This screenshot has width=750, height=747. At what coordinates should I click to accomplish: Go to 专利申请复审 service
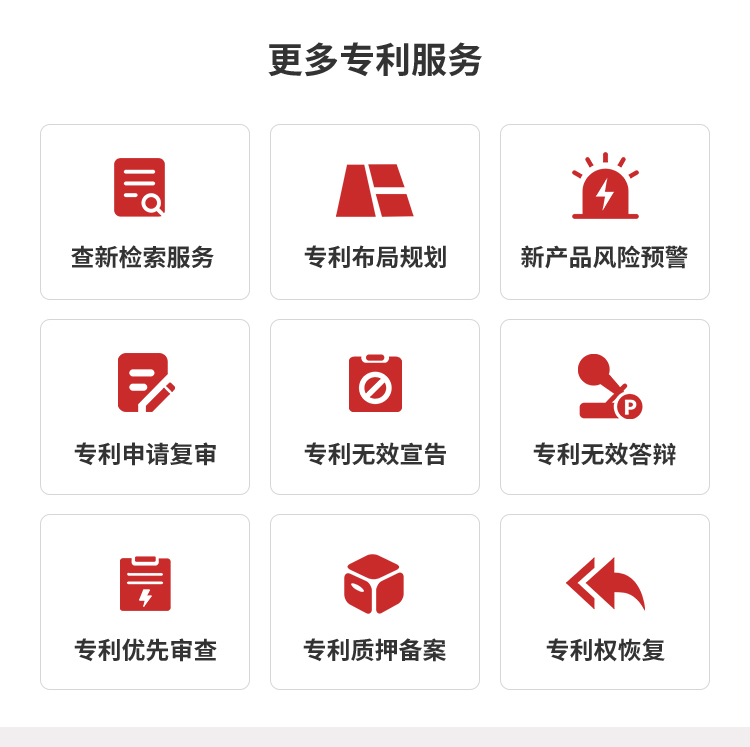coord(145,407)
